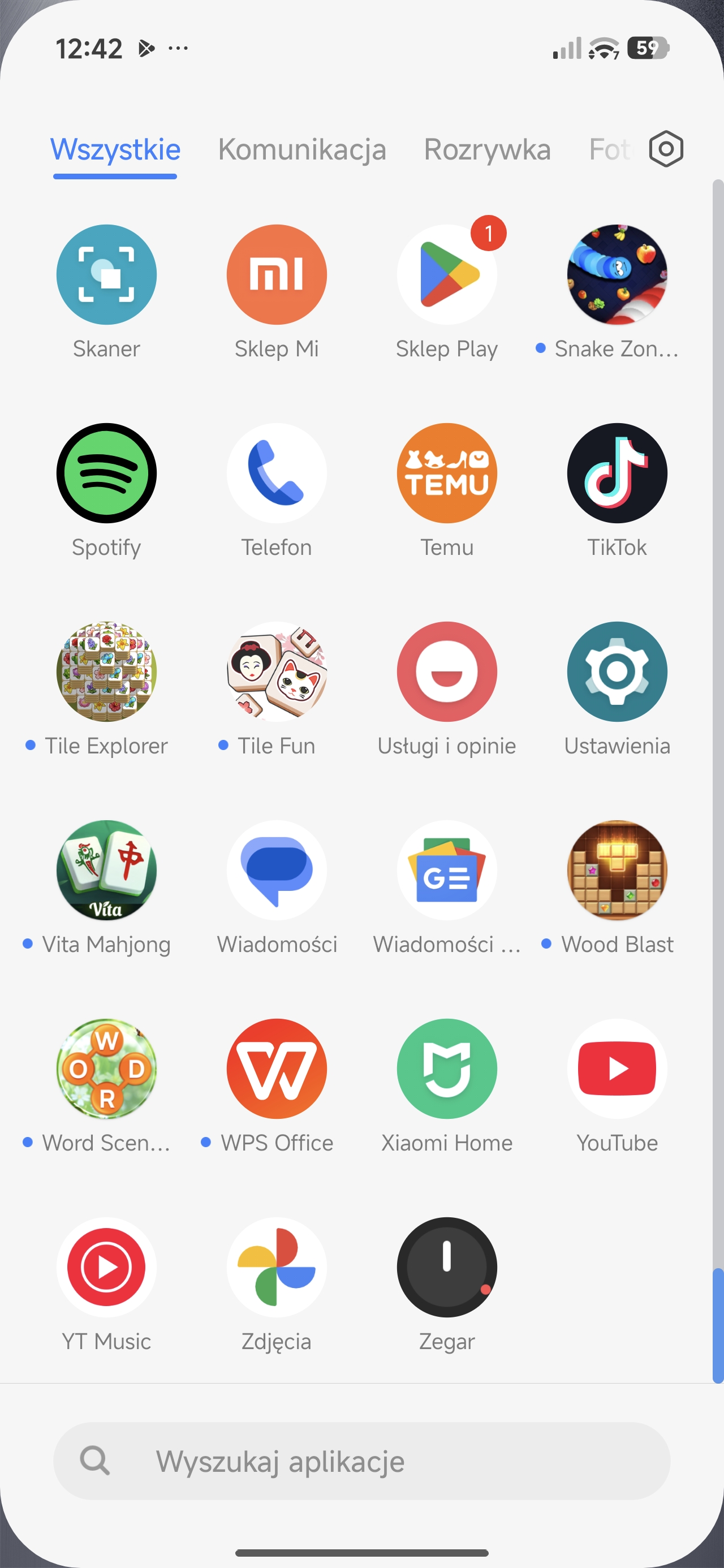Screen dimensions: 724x1568
Task: Open Zdjęcia photos app
Action: pos(277,1267)
